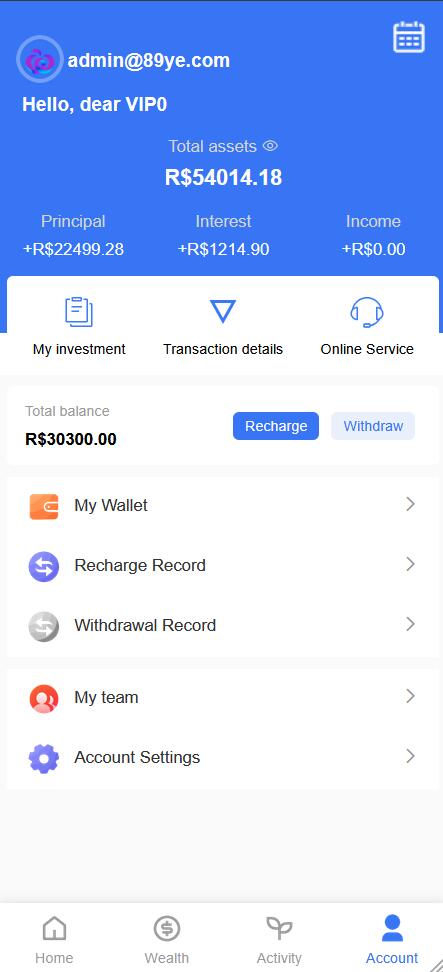Tap the Recharge button
The height and width of the screenshot is (972, 443).
coord(276,426)
